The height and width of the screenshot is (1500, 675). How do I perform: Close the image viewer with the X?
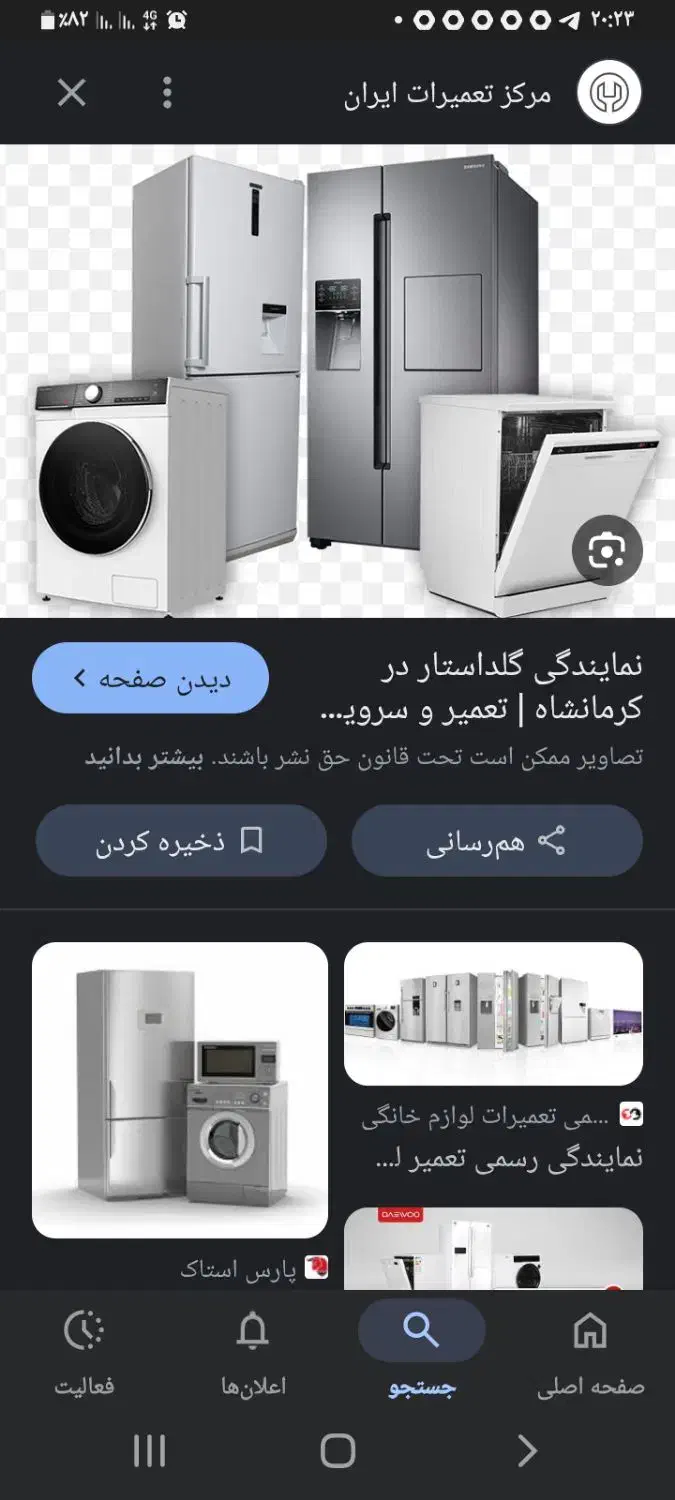tap(71, 93)
